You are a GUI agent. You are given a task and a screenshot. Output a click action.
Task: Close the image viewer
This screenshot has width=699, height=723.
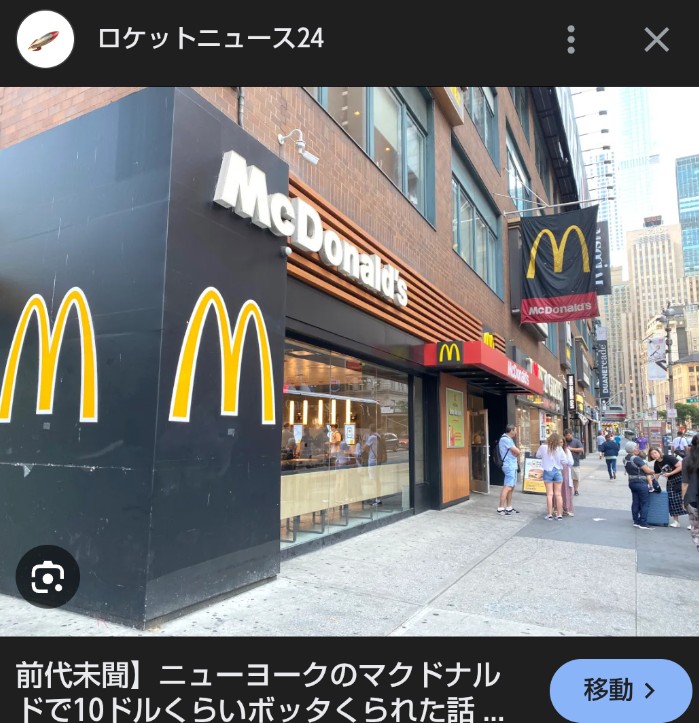tap(656, 40)
